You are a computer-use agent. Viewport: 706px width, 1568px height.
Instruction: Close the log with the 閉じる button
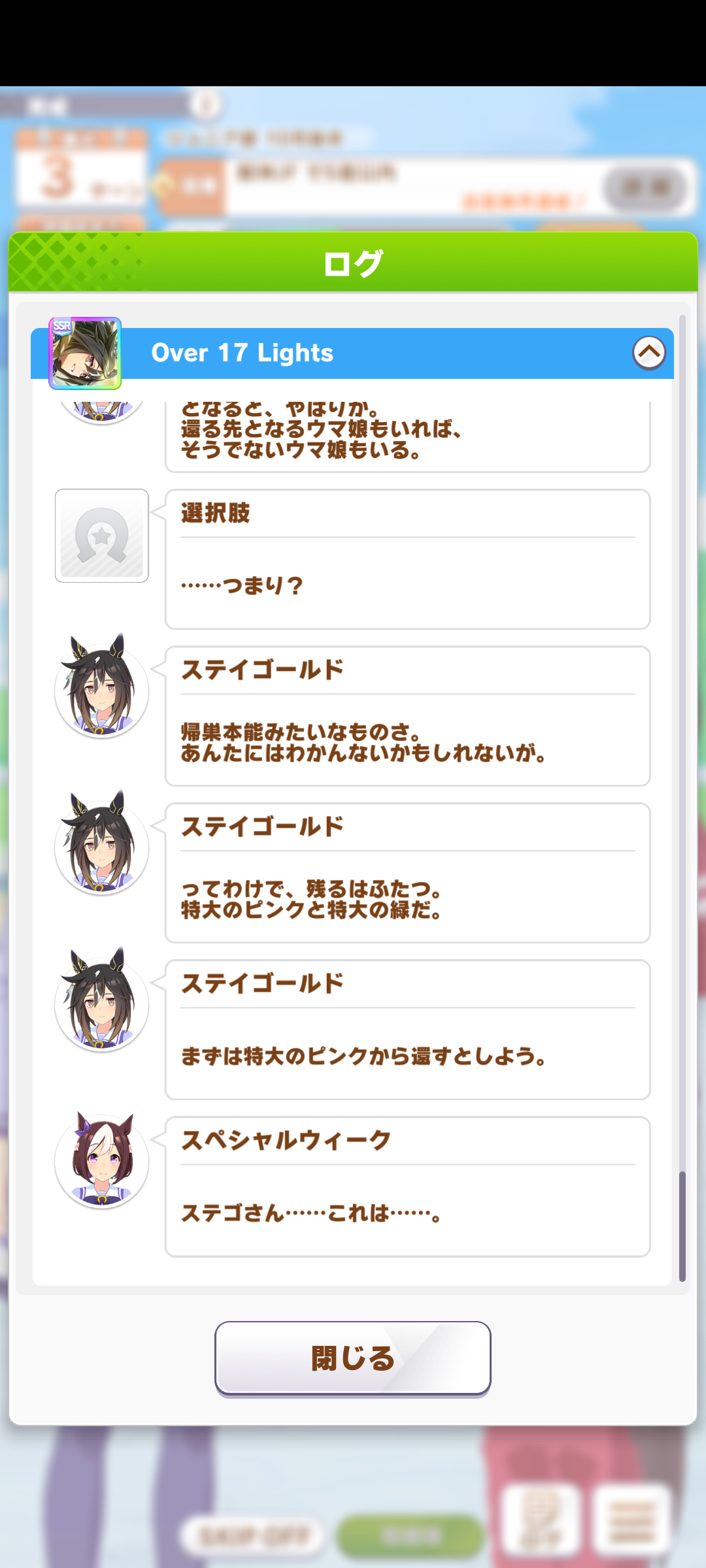[353, 1359]
